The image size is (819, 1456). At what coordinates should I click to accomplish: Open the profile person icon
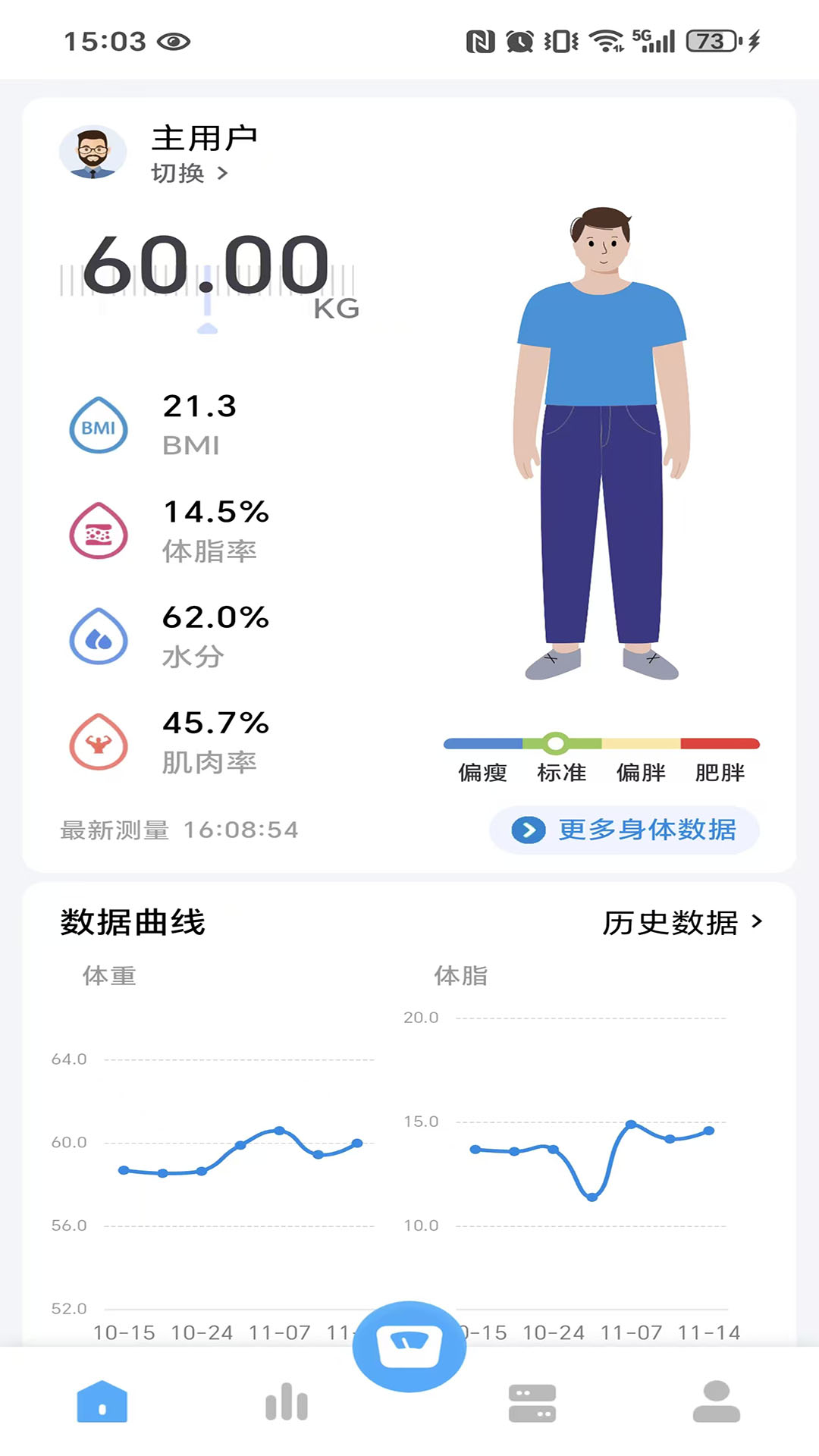click(x=717, y=1402)
